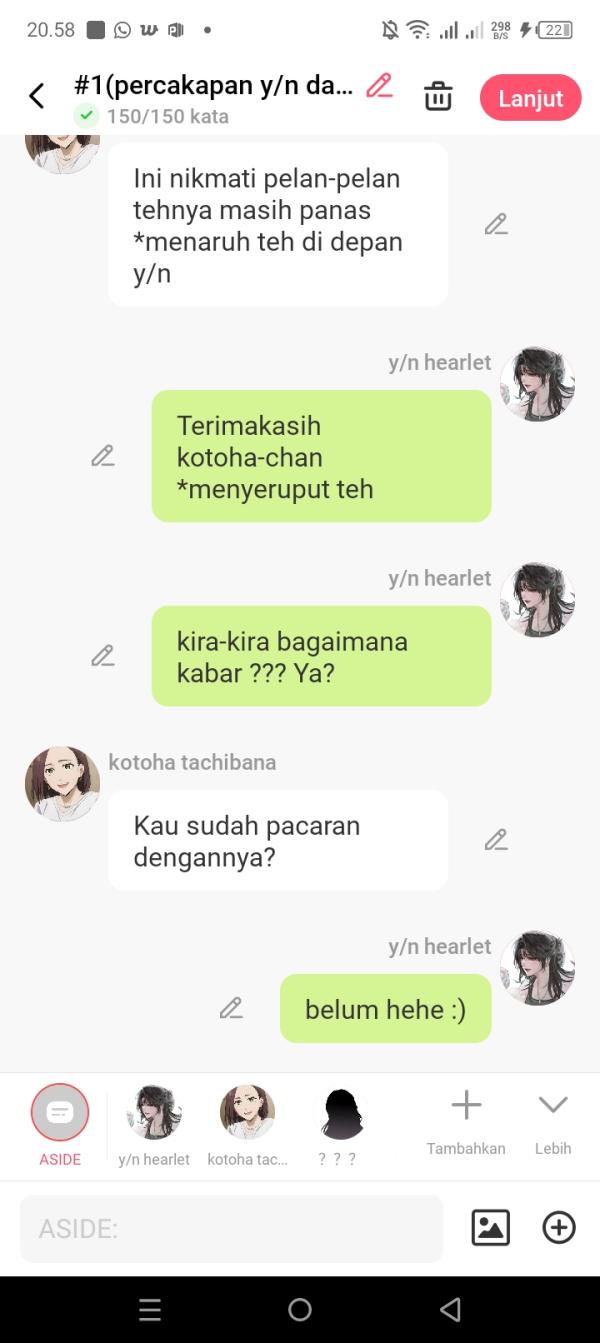Select the ASIDE narration option
Image resolution: width=600 pixels, height=1343 pixels.
click(60, 1113)
